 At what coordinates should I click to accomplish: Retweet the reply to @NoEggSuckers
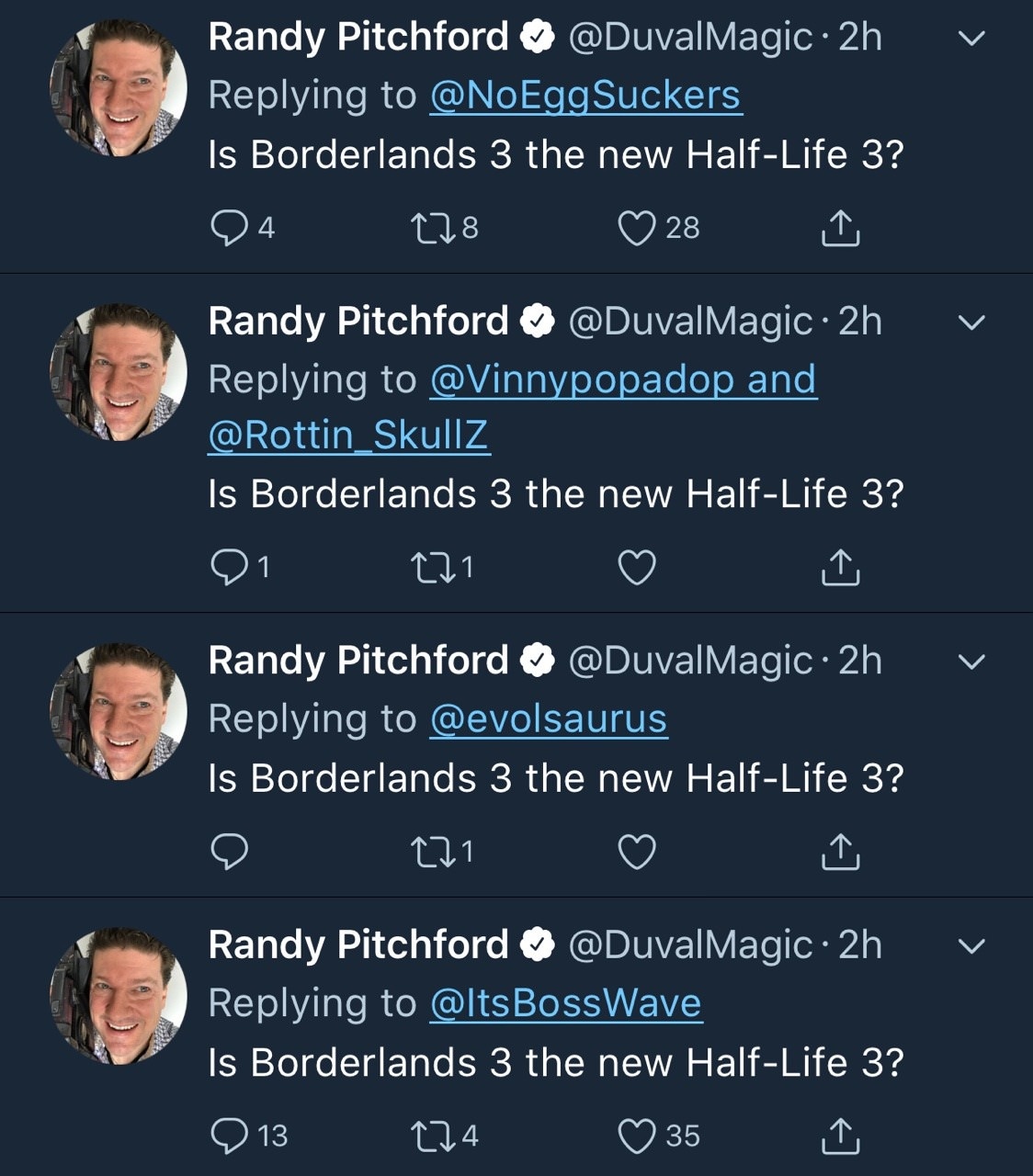click(x=431, y=228)
